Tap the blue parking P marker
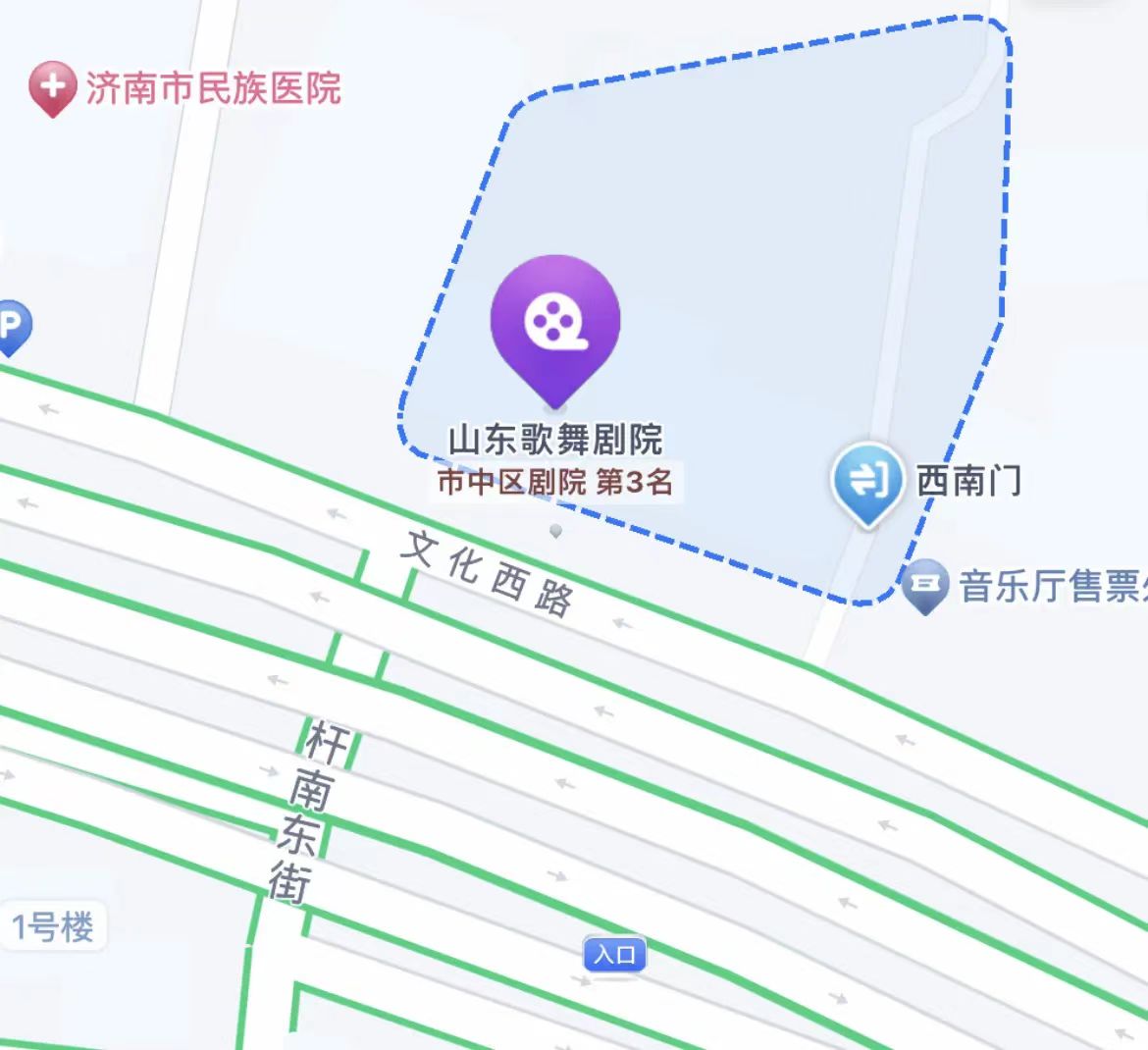Viewport: 1148px width, 1050px height. pyautogui.click(x=10, y=326)
